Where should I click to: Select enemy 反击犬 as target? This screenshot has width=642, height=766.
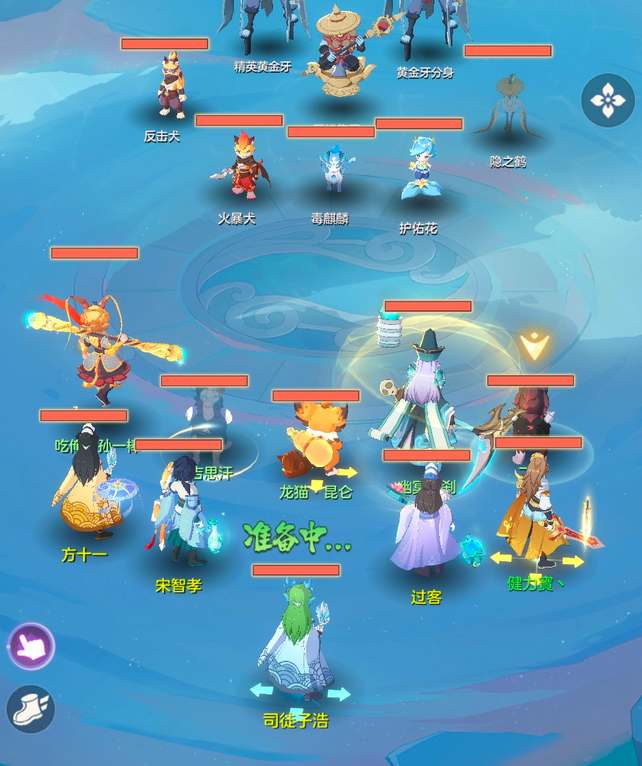tap(171, 89)
